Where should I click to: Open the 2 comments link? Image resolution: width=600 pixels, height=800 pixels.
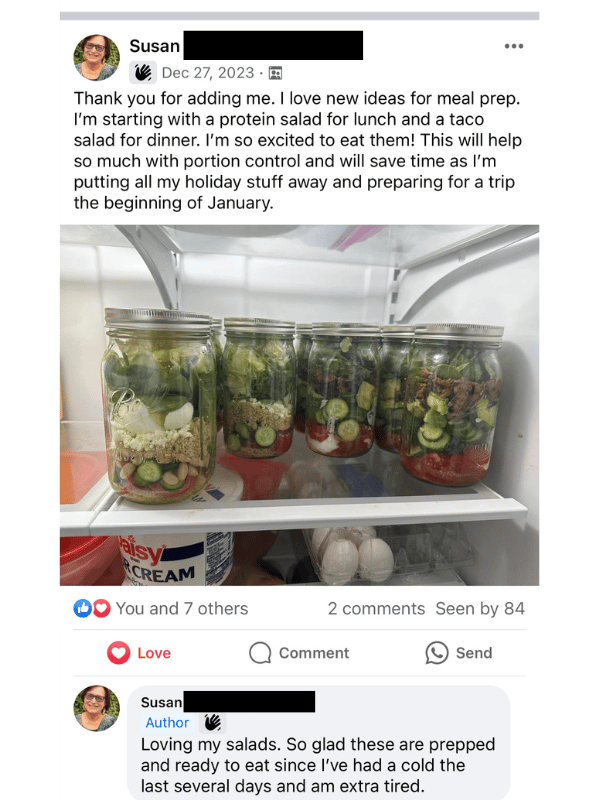(376, 608)
